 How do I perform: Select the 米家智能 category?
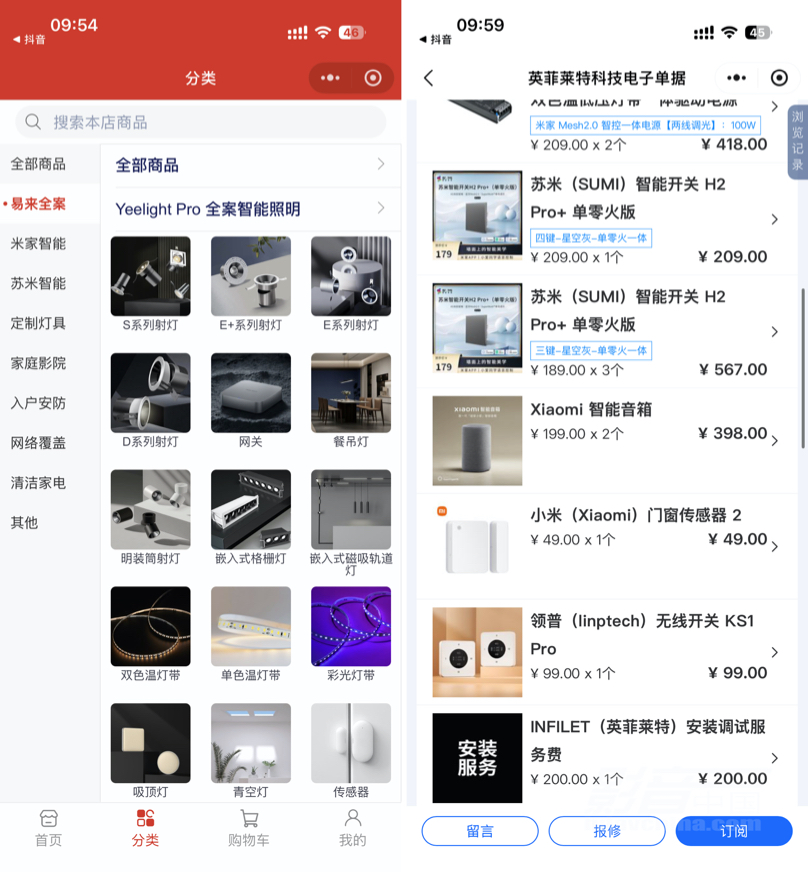pos(38,243)
